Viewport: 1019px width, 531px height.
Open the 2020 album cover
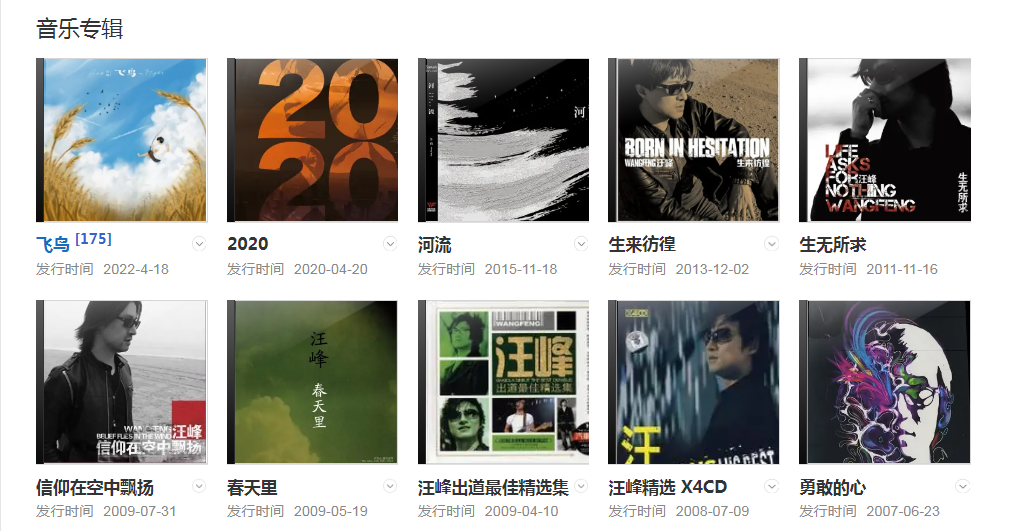click(312, 140)
